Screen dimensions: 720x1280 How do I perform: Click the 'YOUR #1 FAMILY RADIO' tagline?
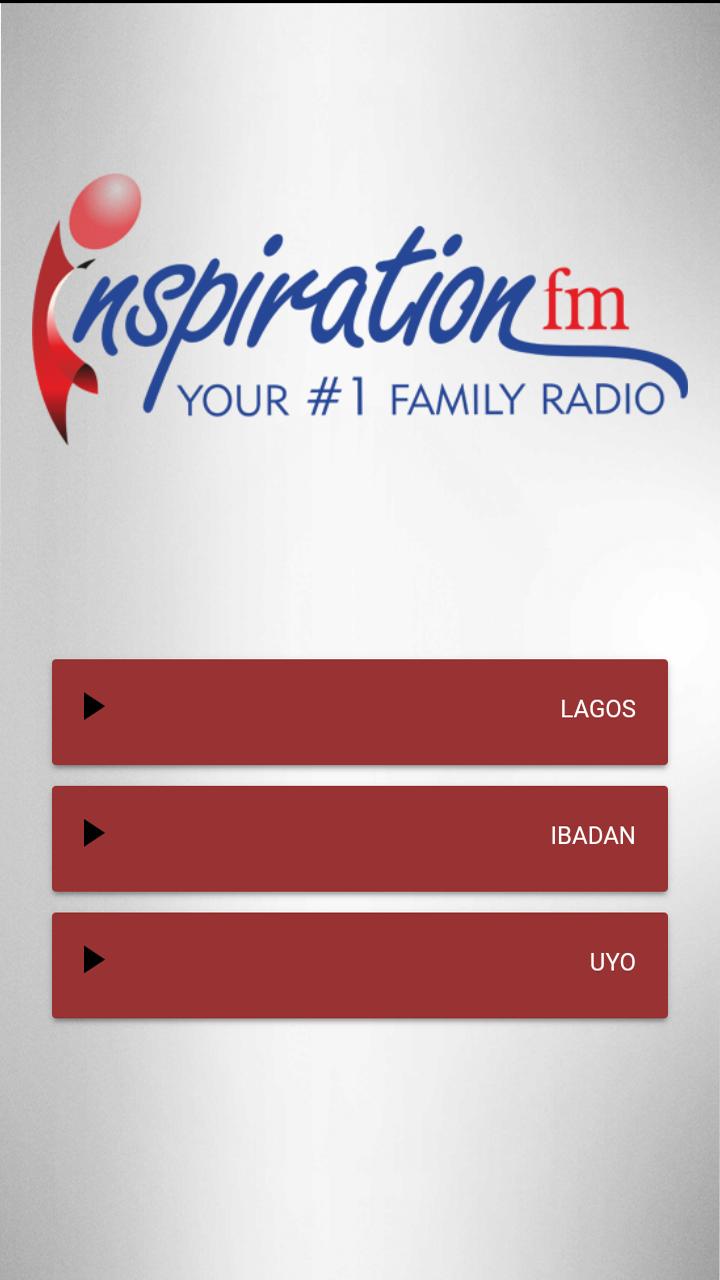[x=420, y=397]
